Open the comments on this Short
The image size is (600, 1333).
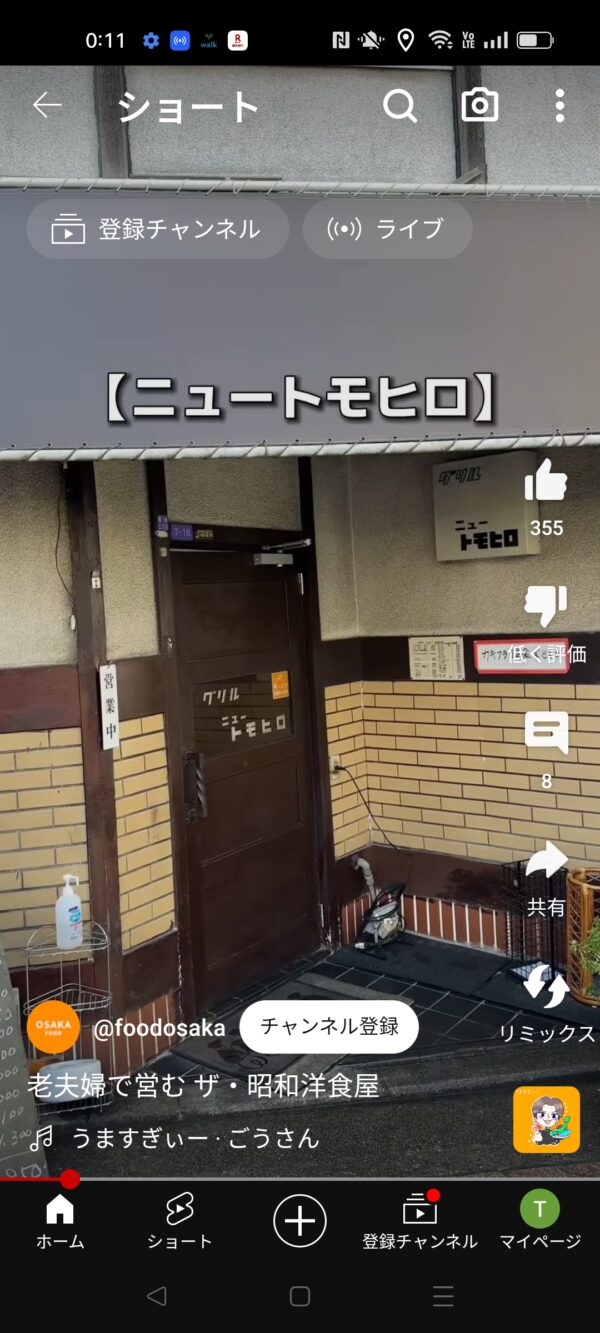(x=546, y=734)
